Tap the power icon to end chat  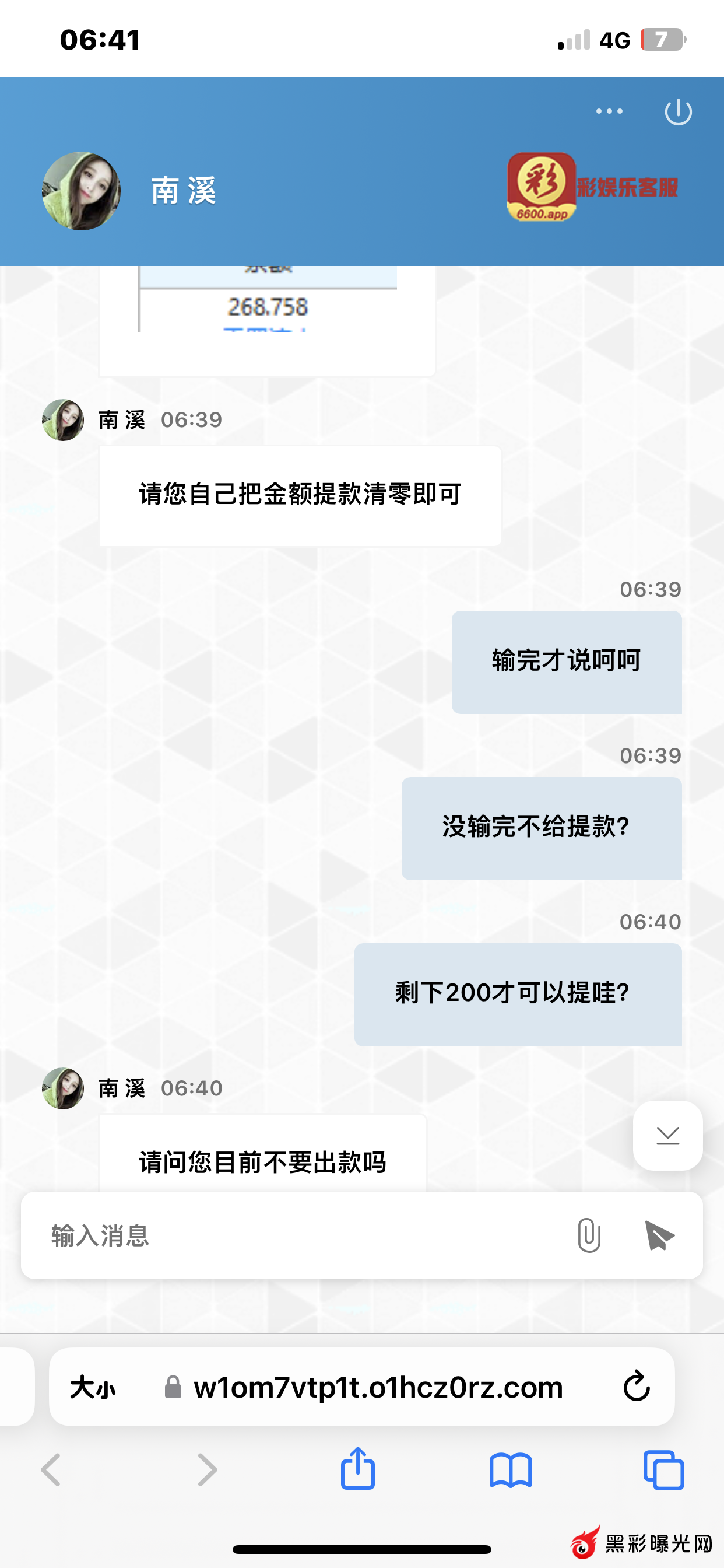[x=678, y=112]
